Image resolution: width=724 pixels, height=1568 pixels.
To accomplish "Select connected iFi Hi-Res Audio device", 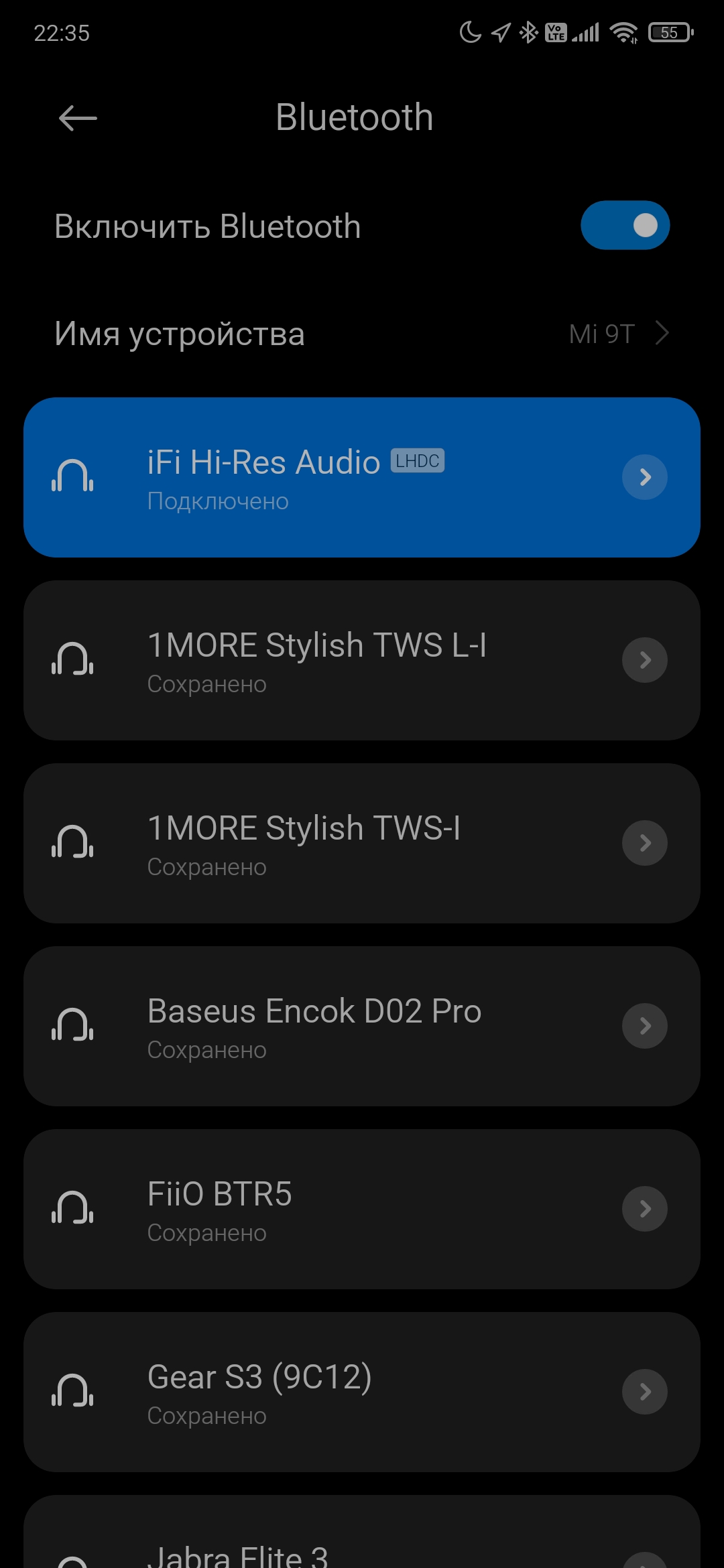I will [322, 477].
